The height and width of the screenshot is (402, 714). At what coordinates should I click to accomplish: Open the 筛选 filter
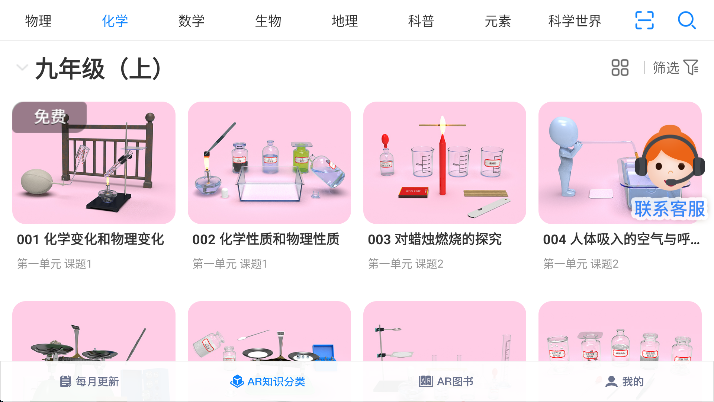[x=676, y=68]
